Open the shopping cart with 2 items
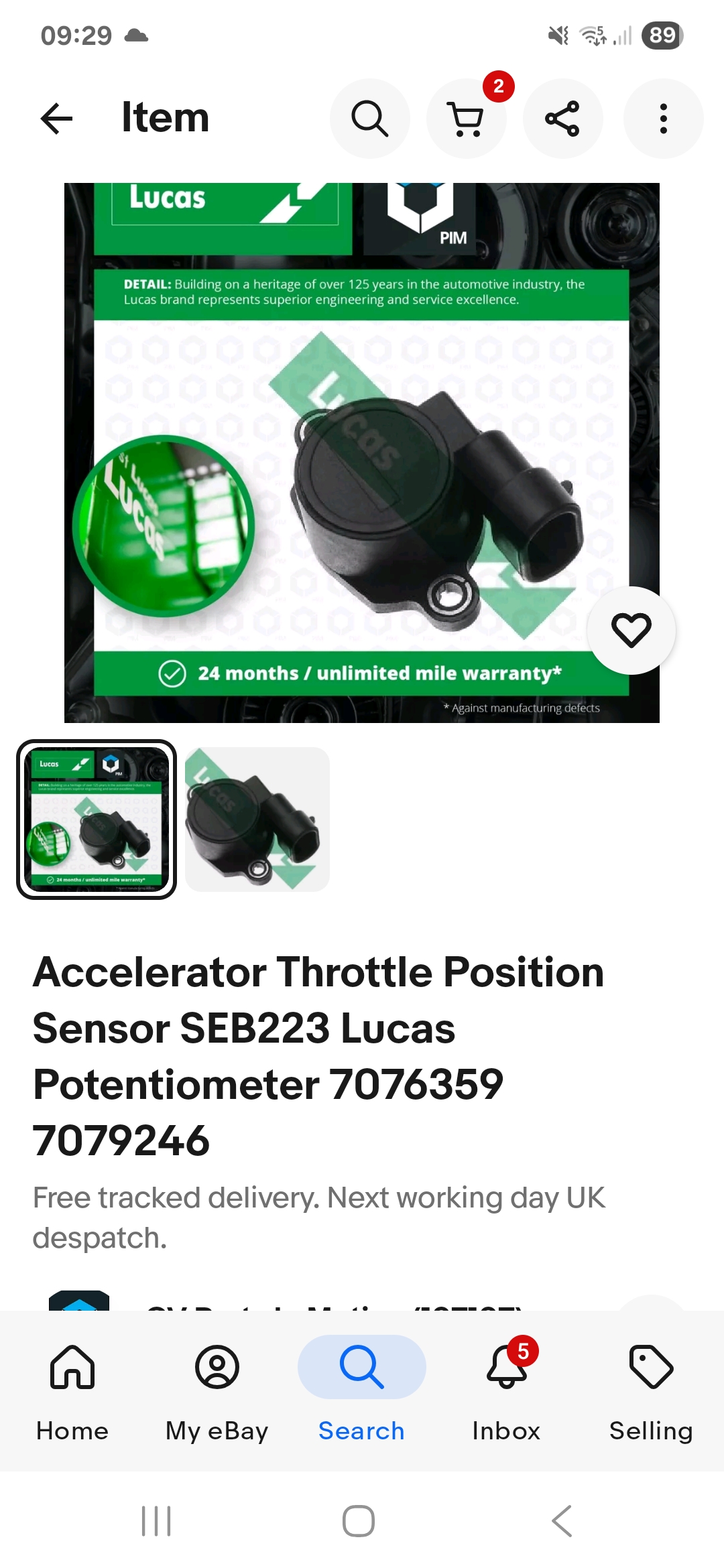The image size is (724, 1568). 467,119
